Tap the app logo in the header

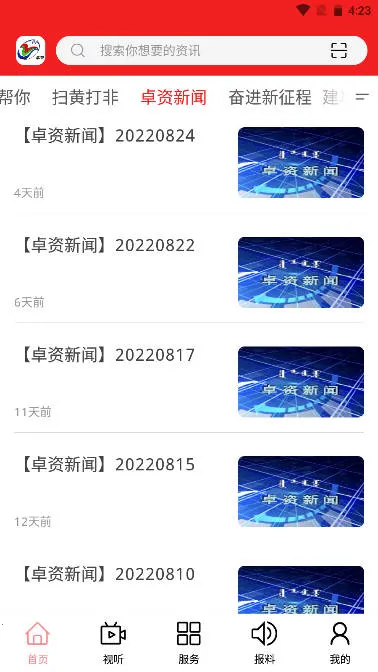click(31, 51)
